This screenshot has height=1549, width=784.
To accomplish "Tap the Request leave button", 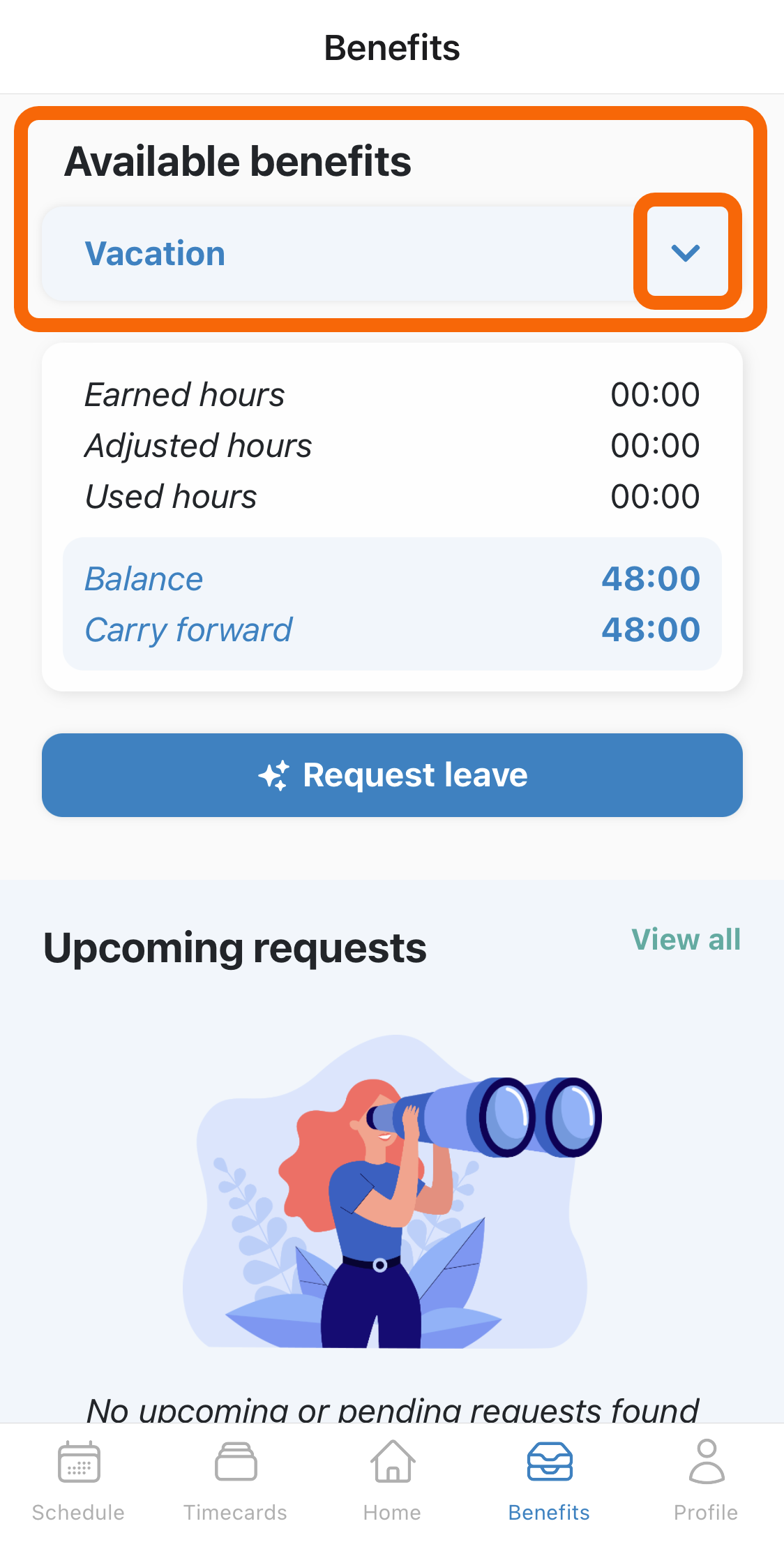I will 392,774.
